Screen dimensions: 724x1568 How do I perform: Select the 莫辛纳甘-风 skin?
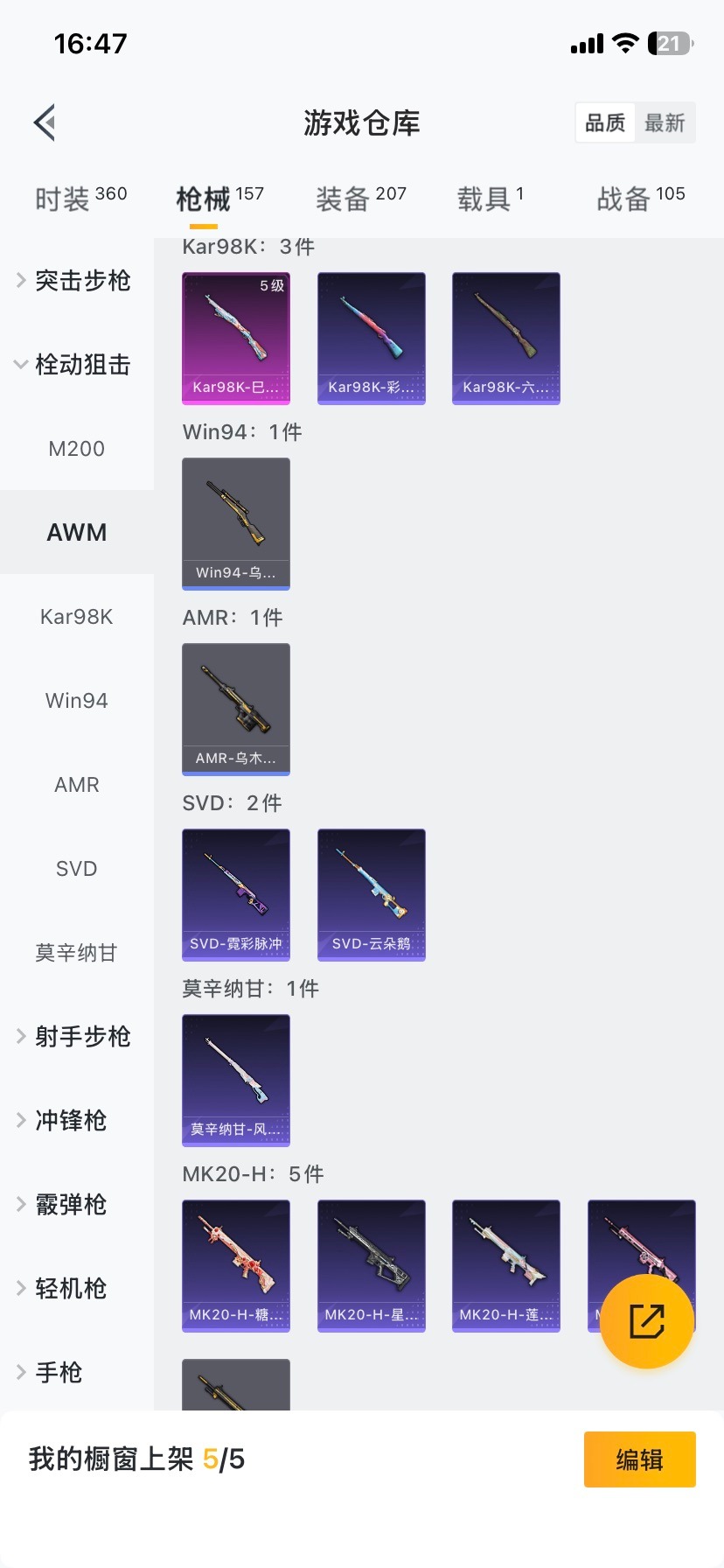pyautogui.click(x=235, y=1081)
